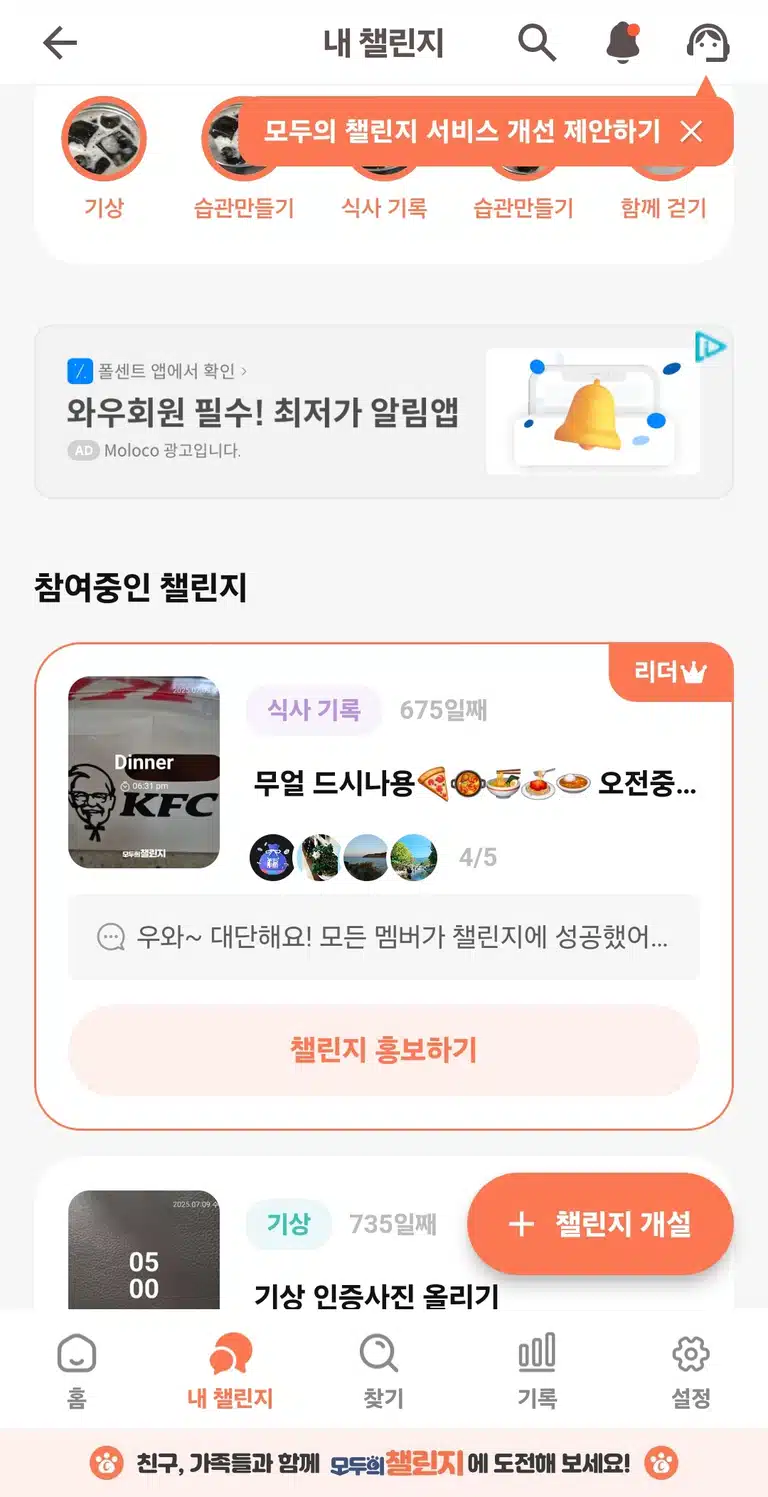This screenshot has width=768, height=1497.
Task: Go back with the top arrow
Action: 60,43
